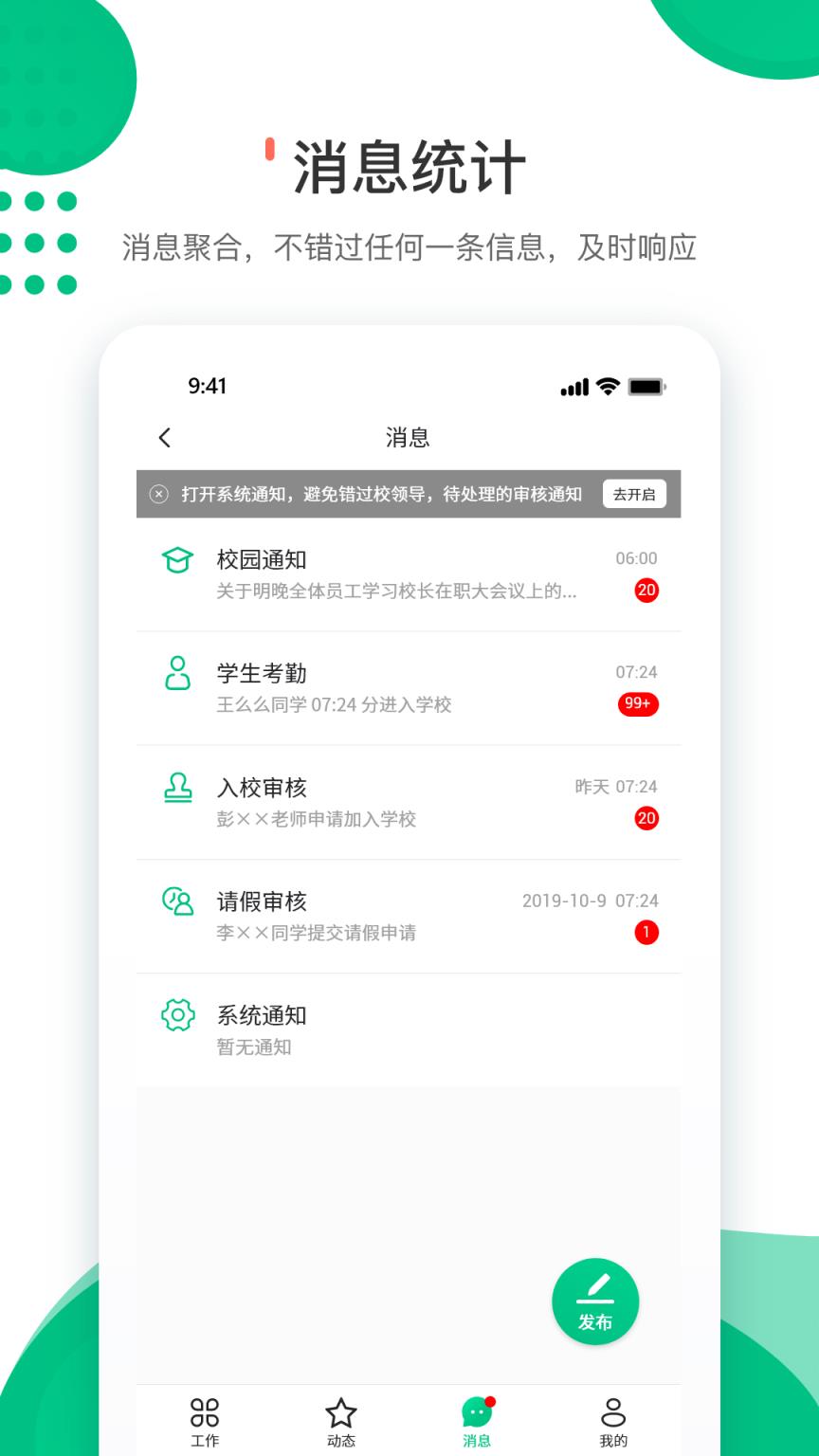Open the message 王么么同学 07:24 分进入学校
Viewport: 819px width, 1456px height.
coord(334,705)
